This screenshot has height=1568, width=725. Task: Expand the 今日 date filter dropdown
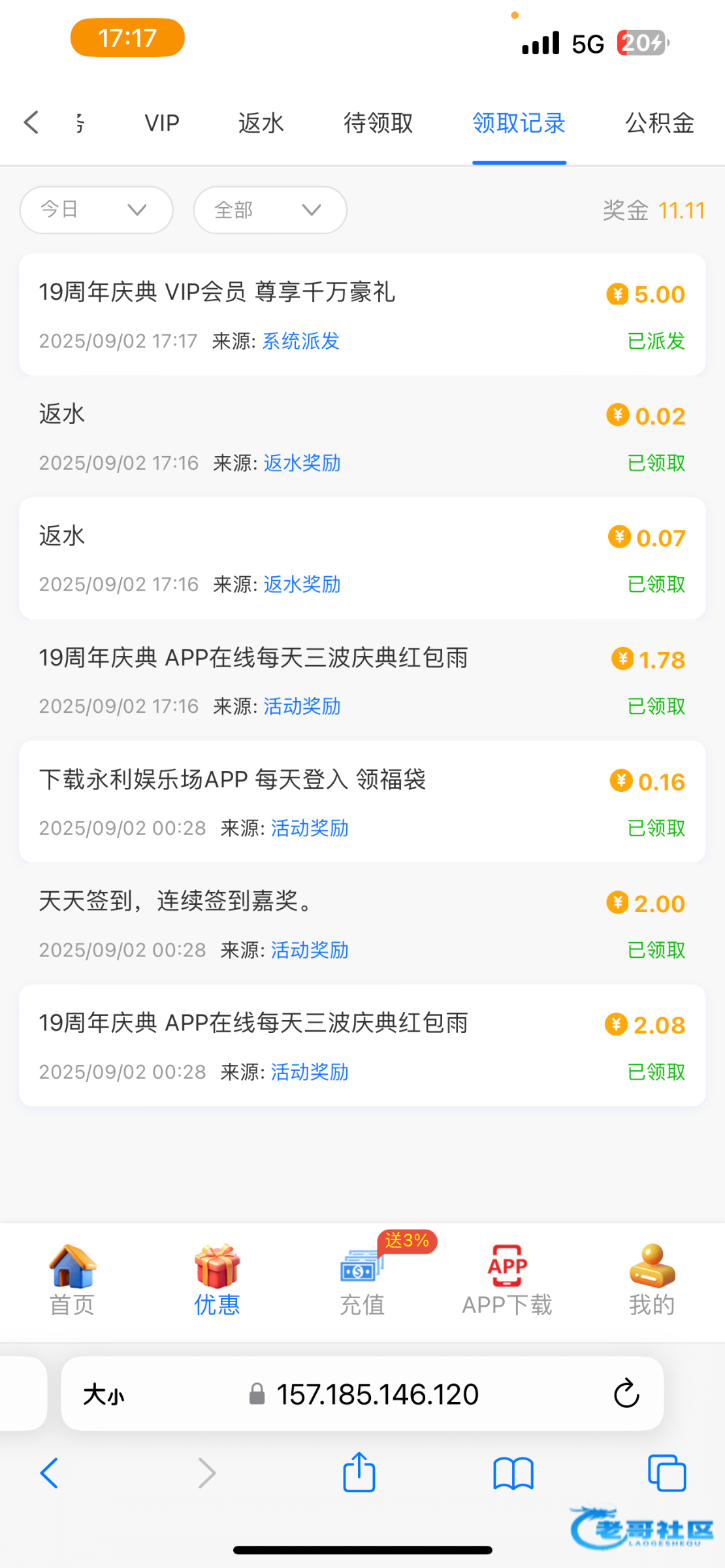coord(97,210)
